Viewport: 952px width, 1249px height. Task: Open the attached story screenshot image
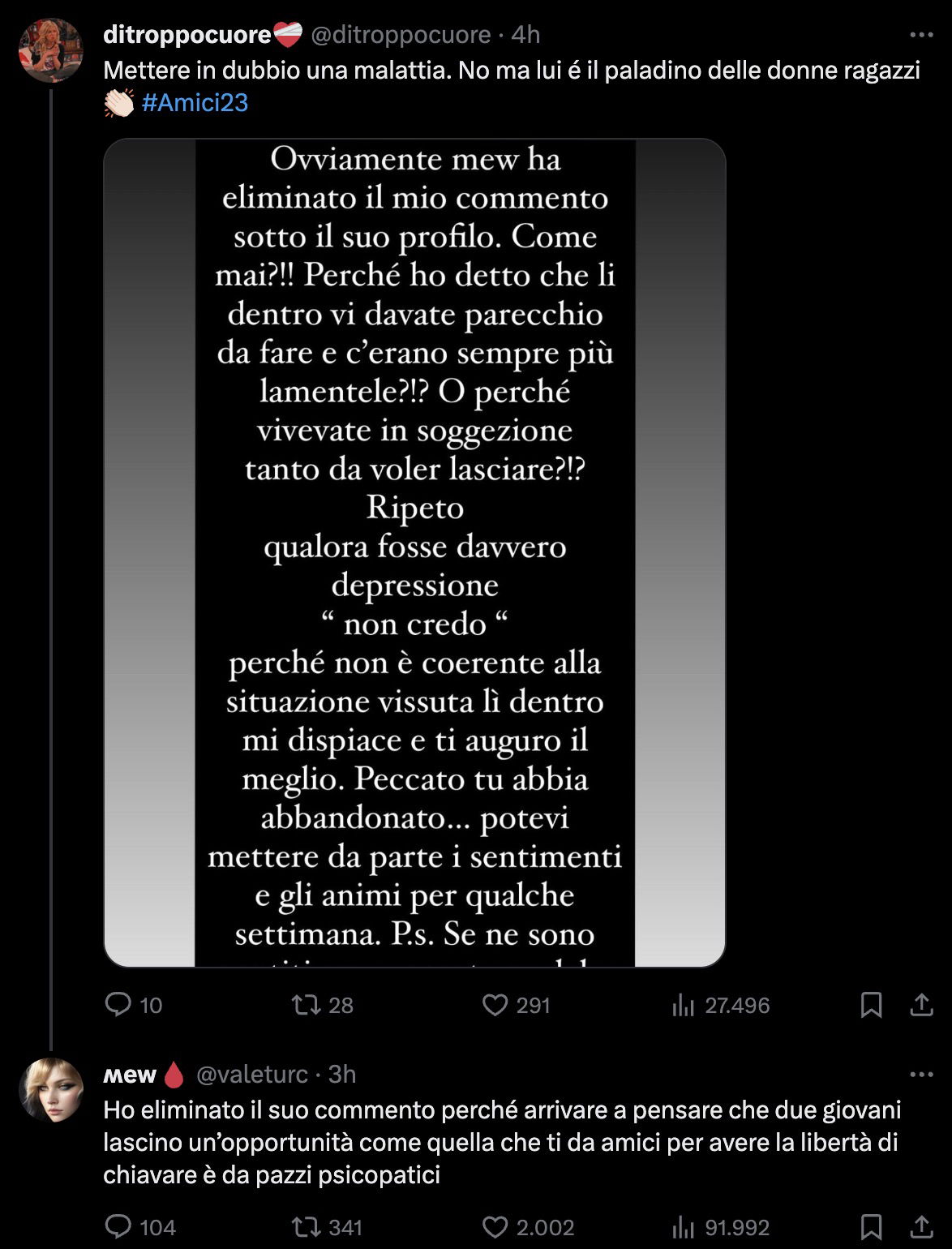[414, 552]
